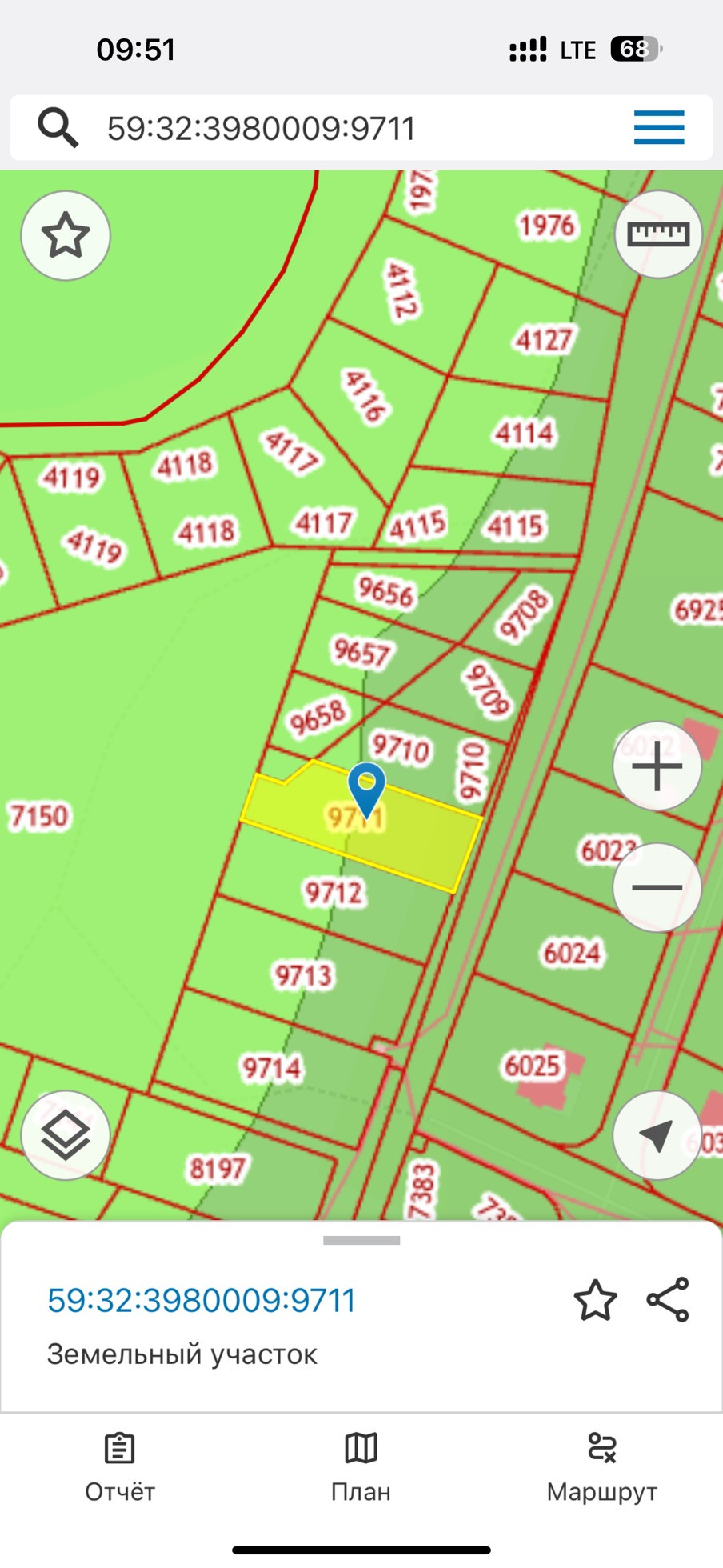Open the Маршрут tab
This screenshot has height=1568, width=723.
(x=602, y=1468)
